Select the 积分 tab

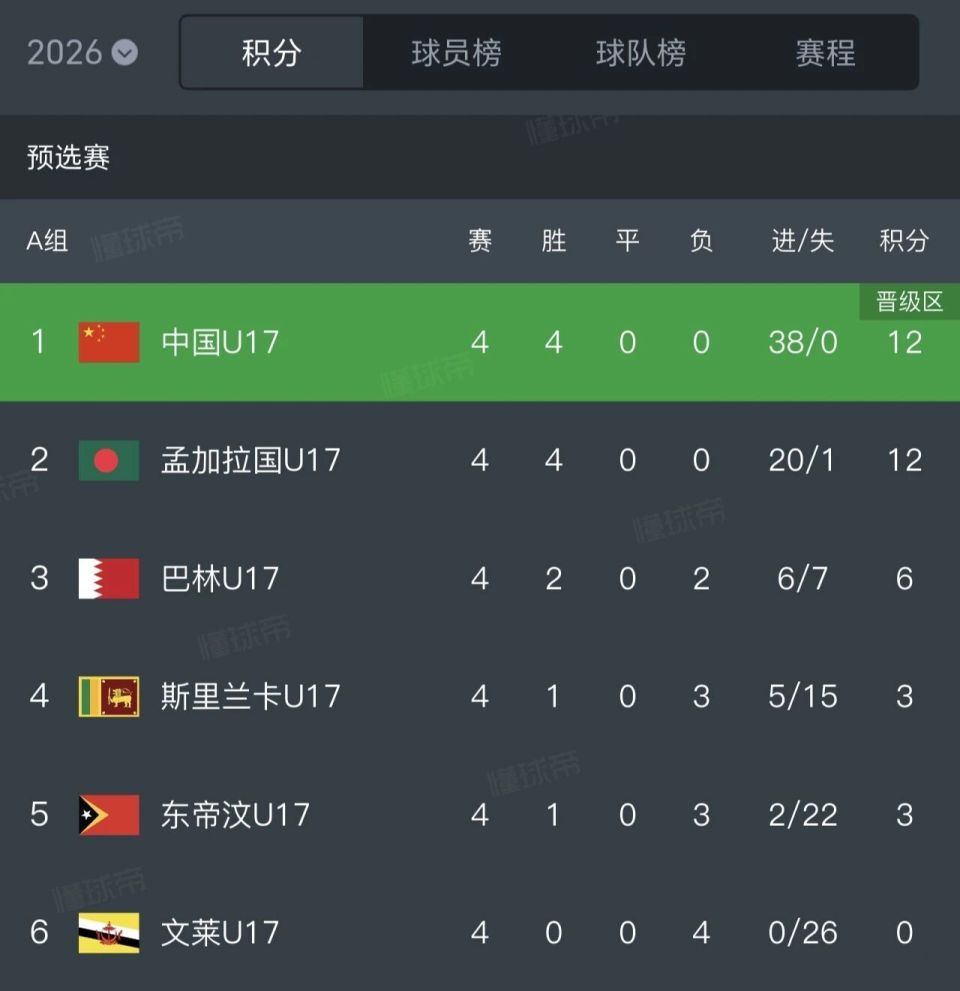coord(271,52)
